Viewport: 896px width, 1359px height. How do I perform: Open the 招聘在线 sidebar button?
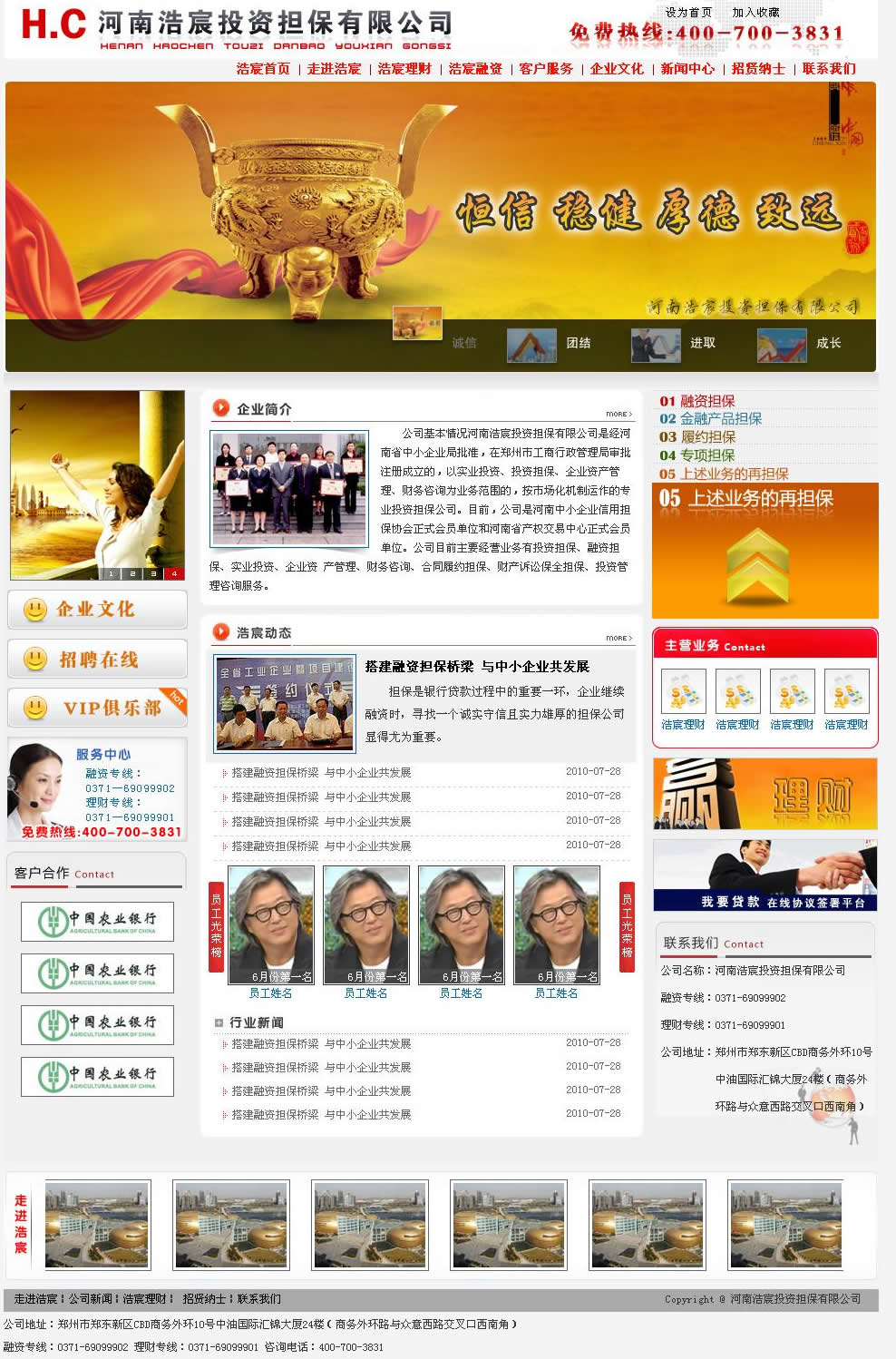point(97,660)
